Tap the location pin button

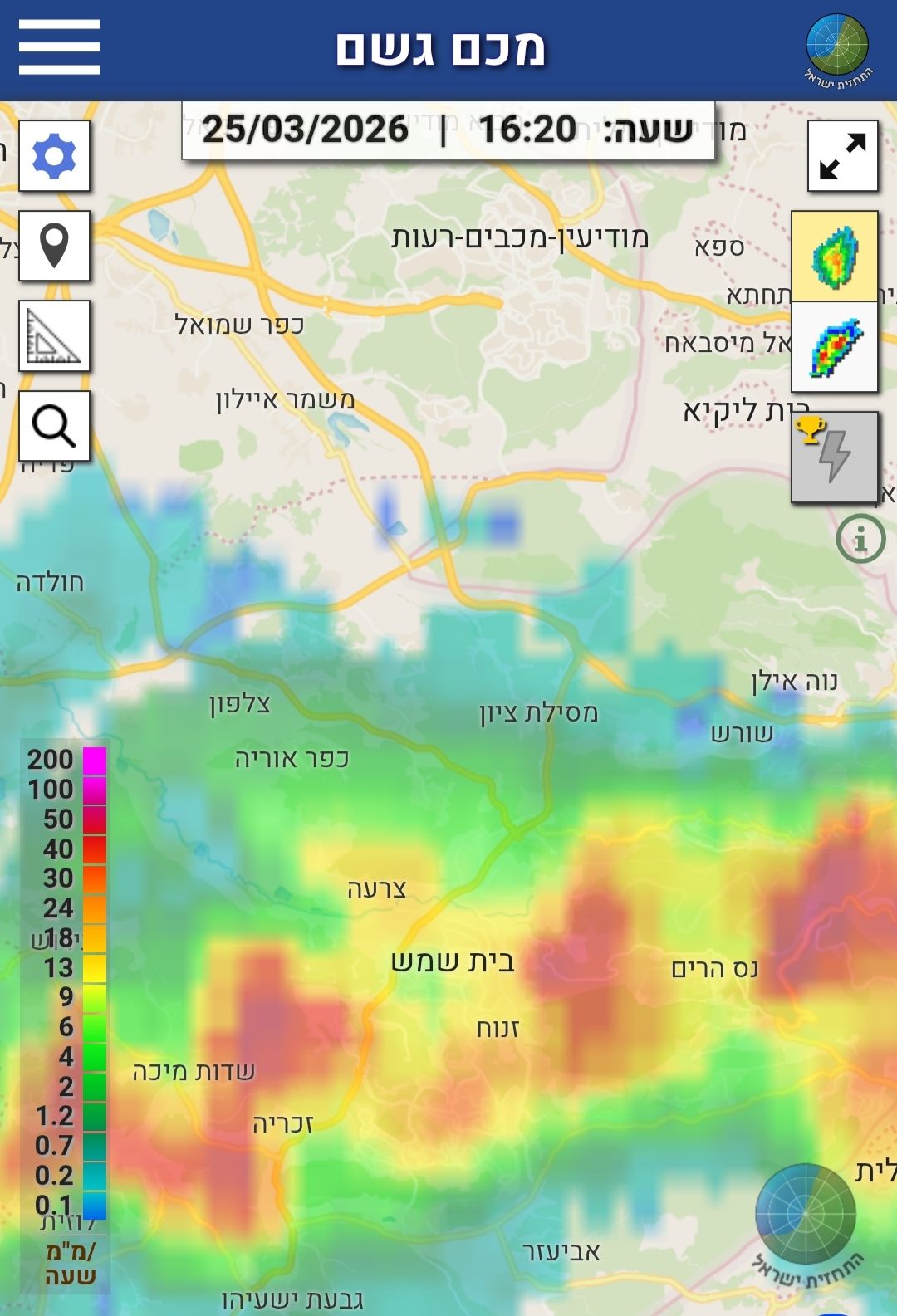coord(54,246)
